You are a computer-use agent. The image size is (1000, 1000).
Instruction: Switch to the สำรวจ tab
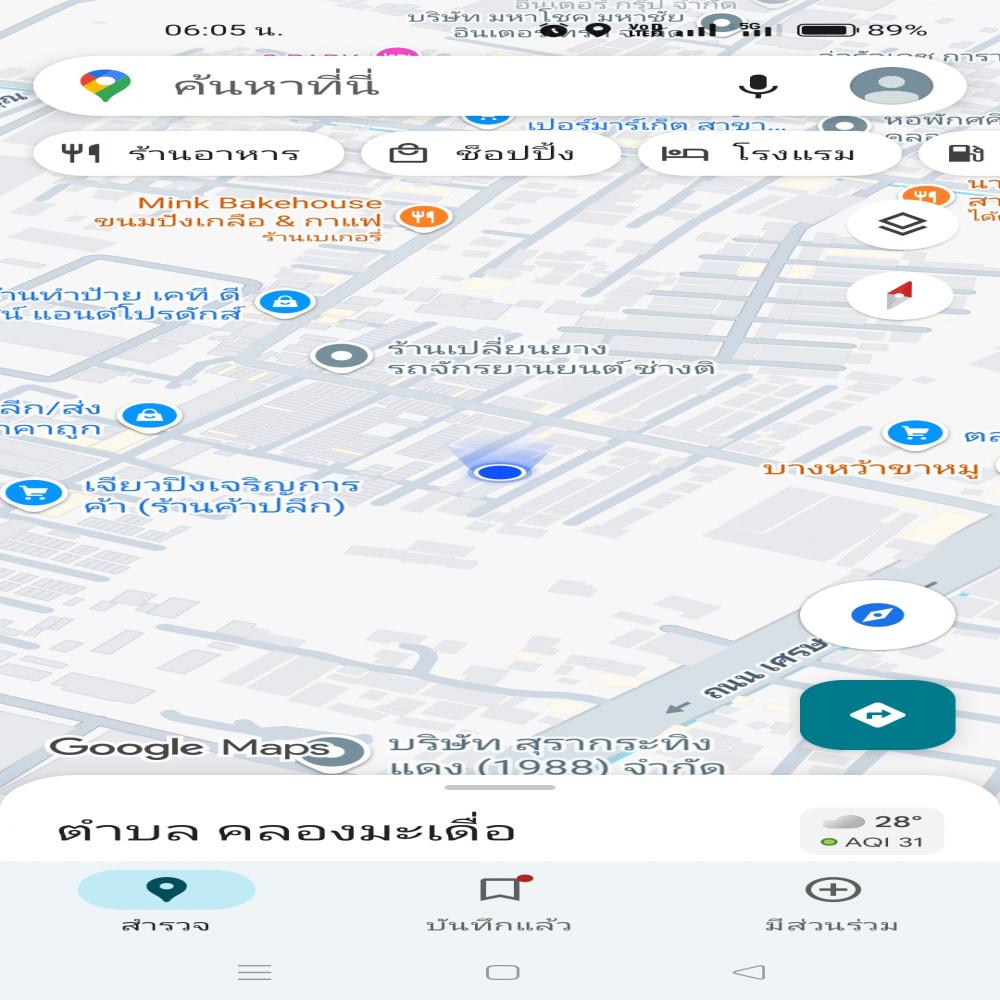(x=166, y=902)
